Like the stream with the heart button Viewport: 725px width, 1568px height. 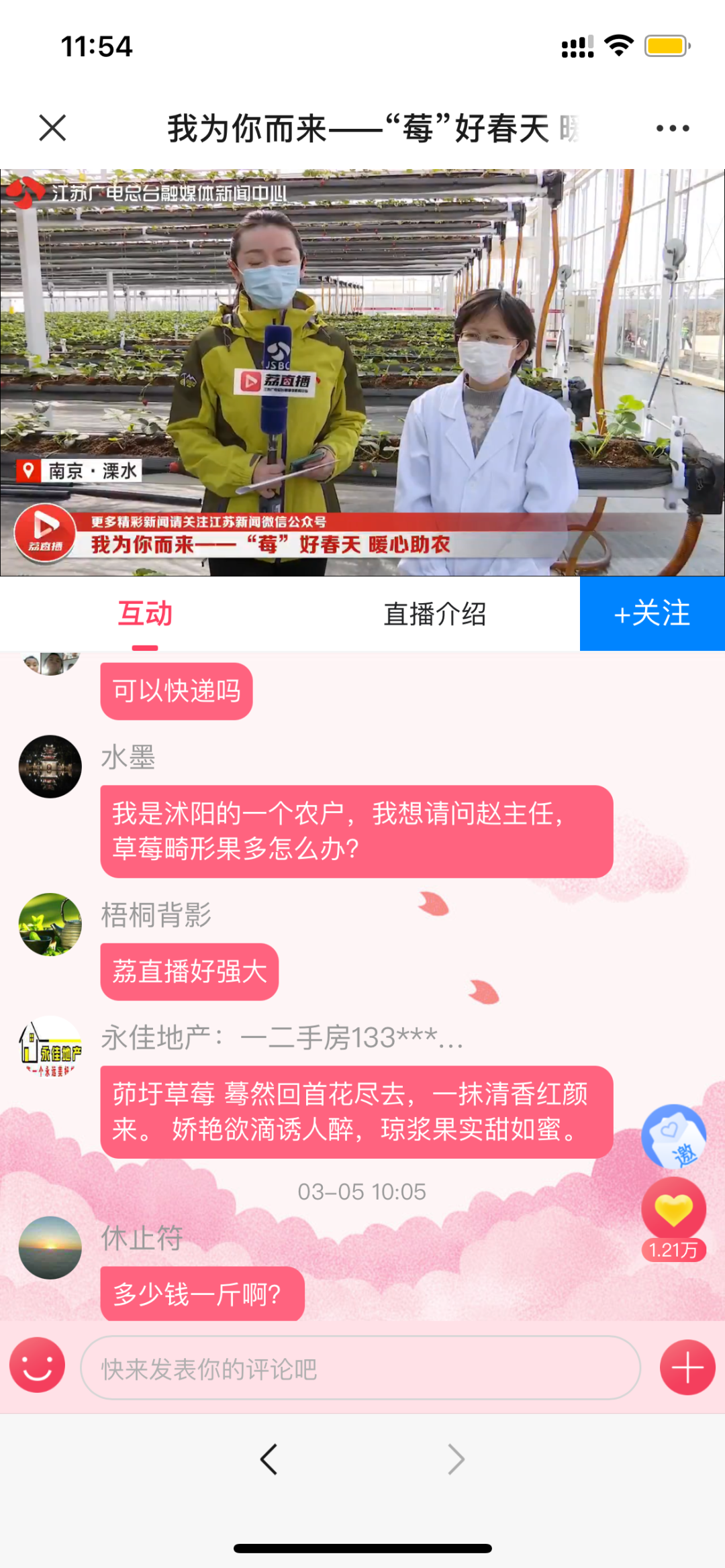[674, 1210]
